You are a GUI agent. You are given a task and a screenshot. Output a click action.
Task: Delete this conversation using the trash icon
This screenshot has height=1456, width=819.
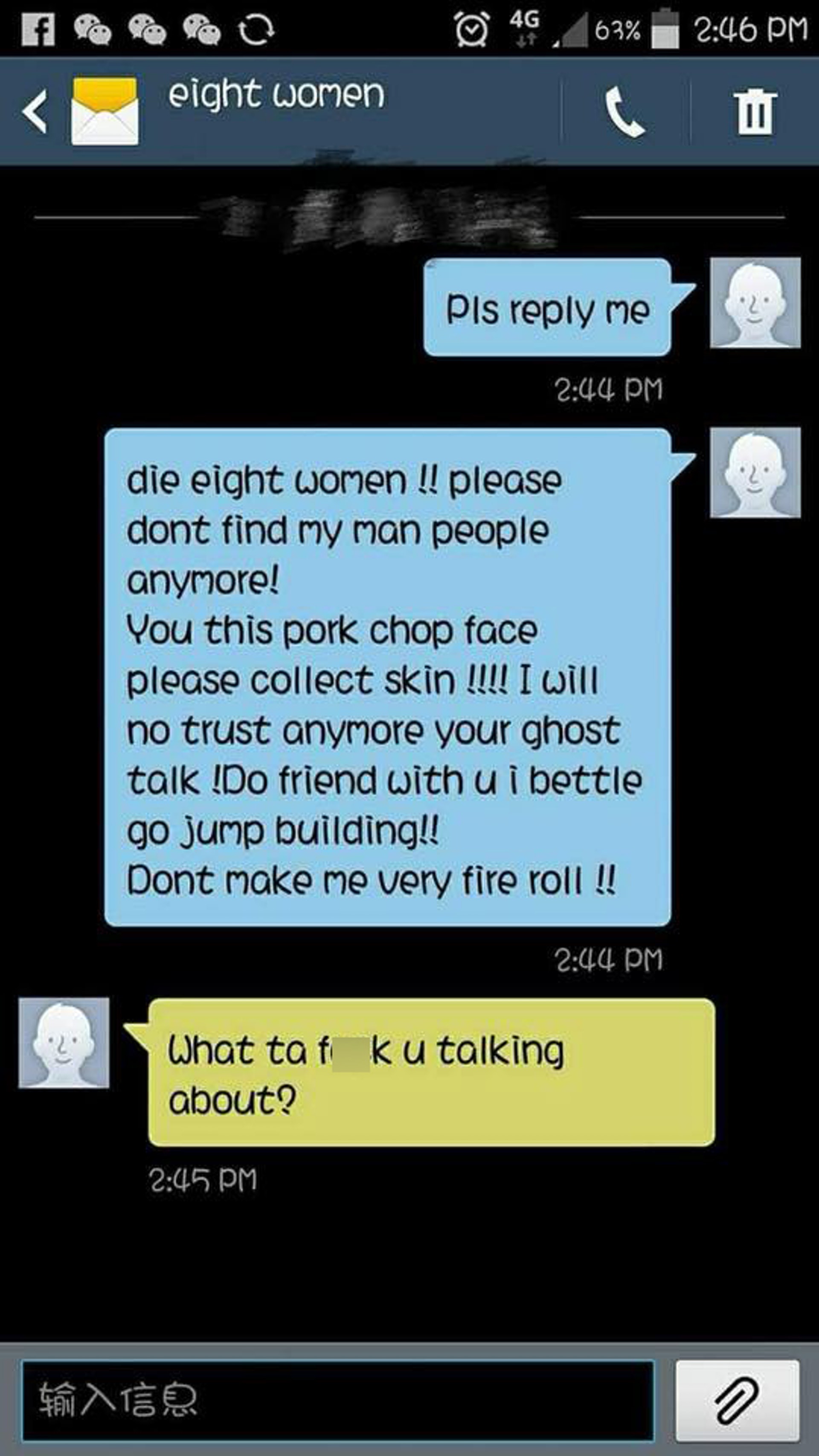pos(755,111)
